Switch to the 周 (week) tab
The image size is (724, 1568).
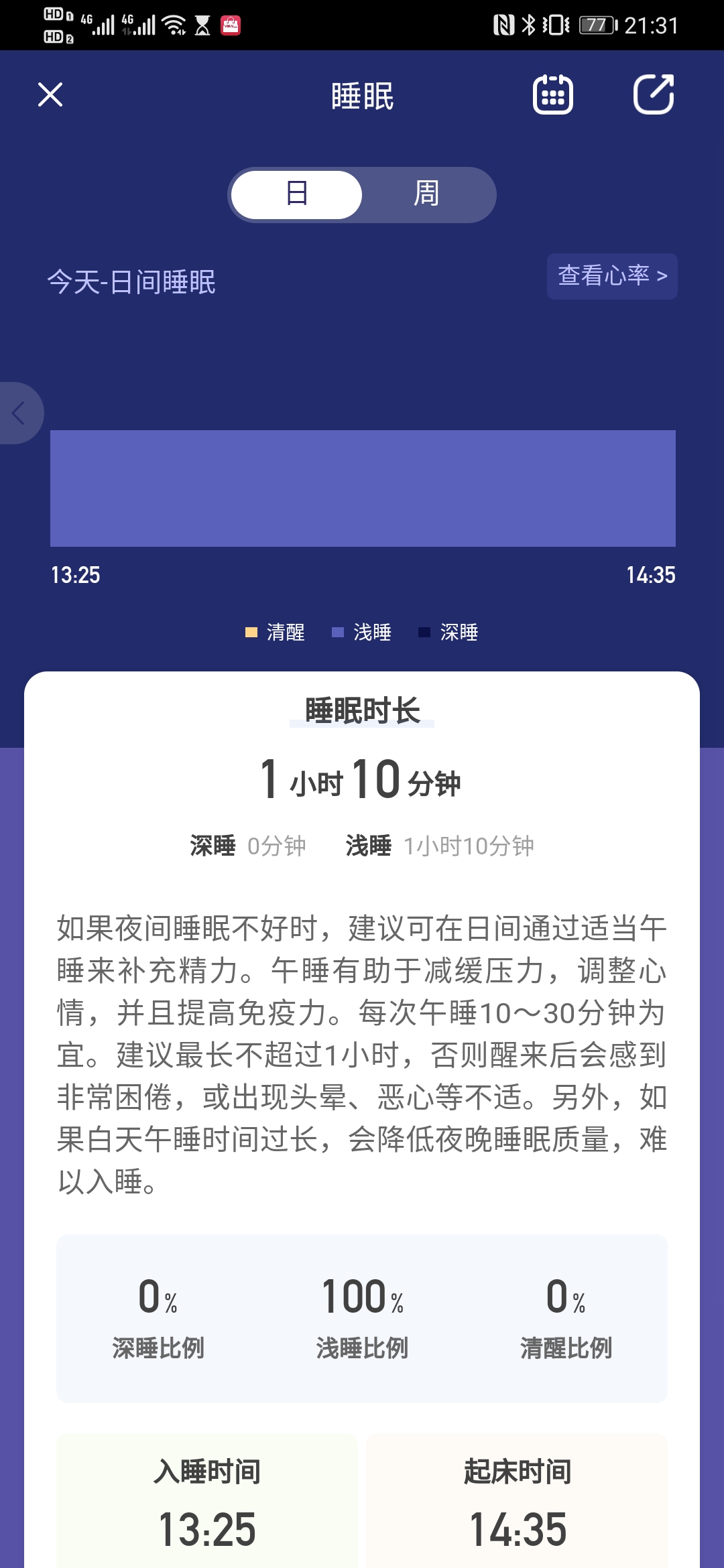tap(426, 194)
